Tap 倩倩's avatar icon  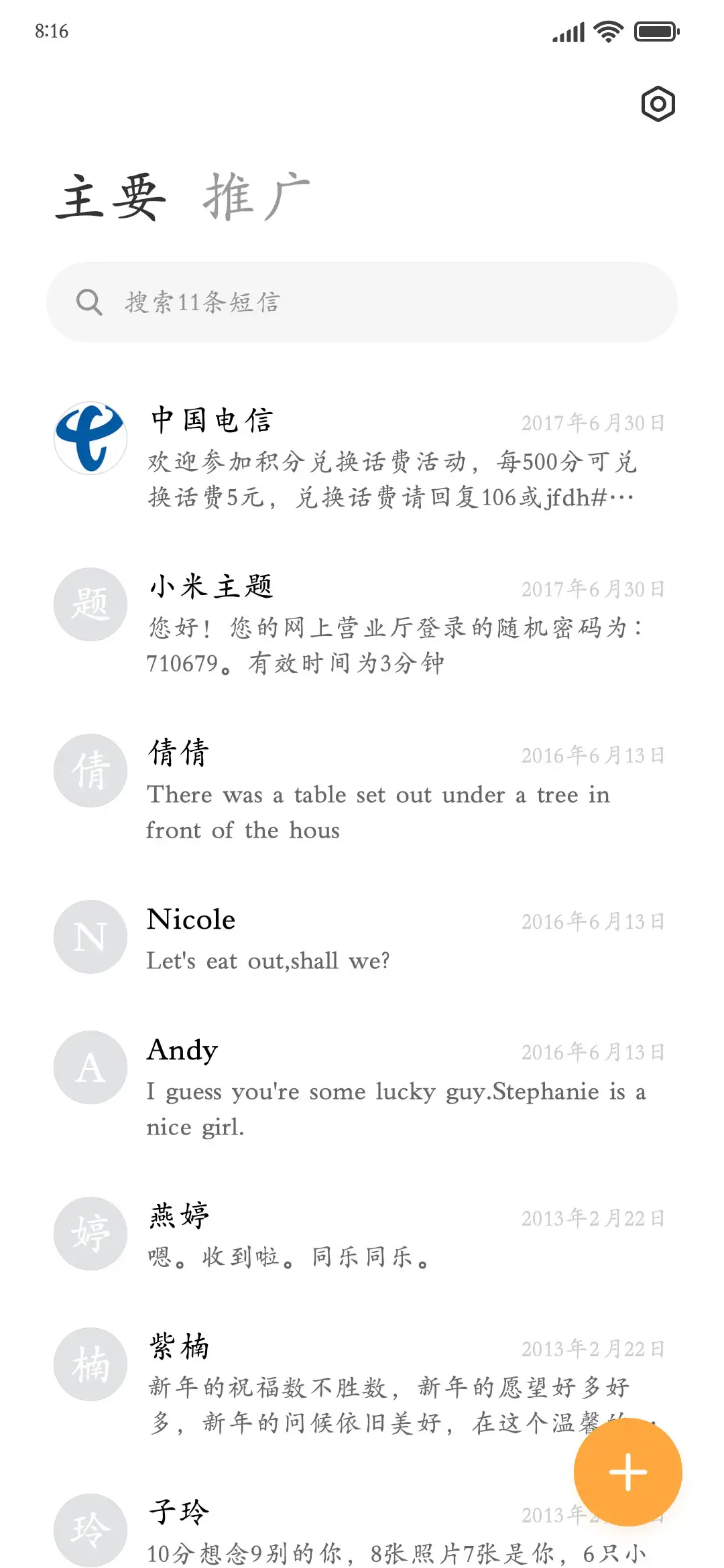point(90,771)
